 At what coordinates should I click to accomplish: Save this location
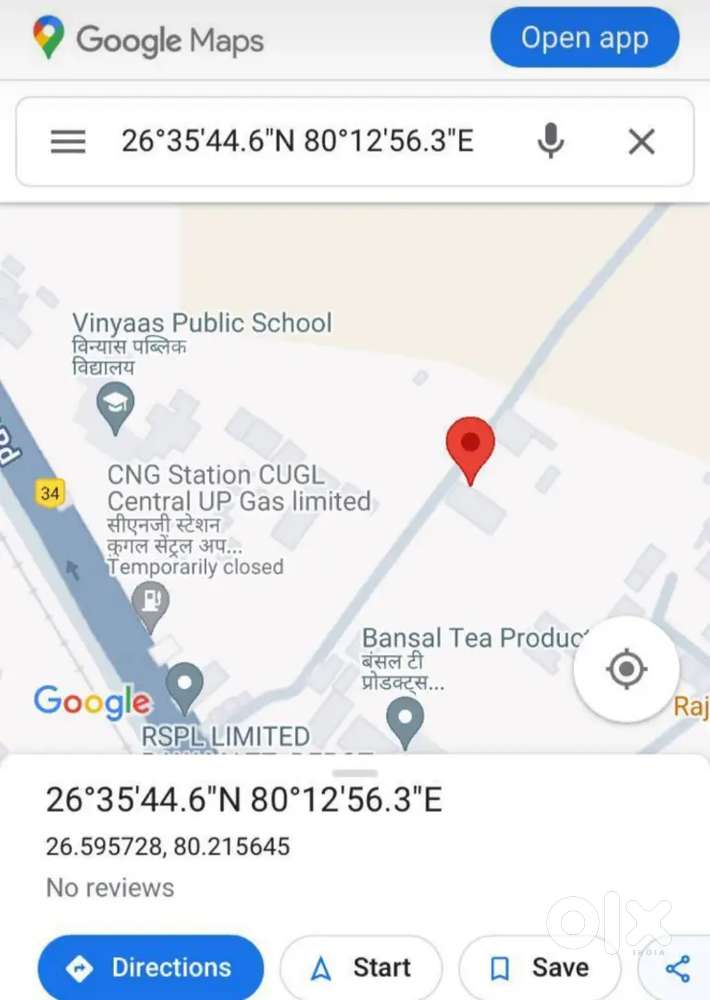pyautogui.click(x=540, y=967)
